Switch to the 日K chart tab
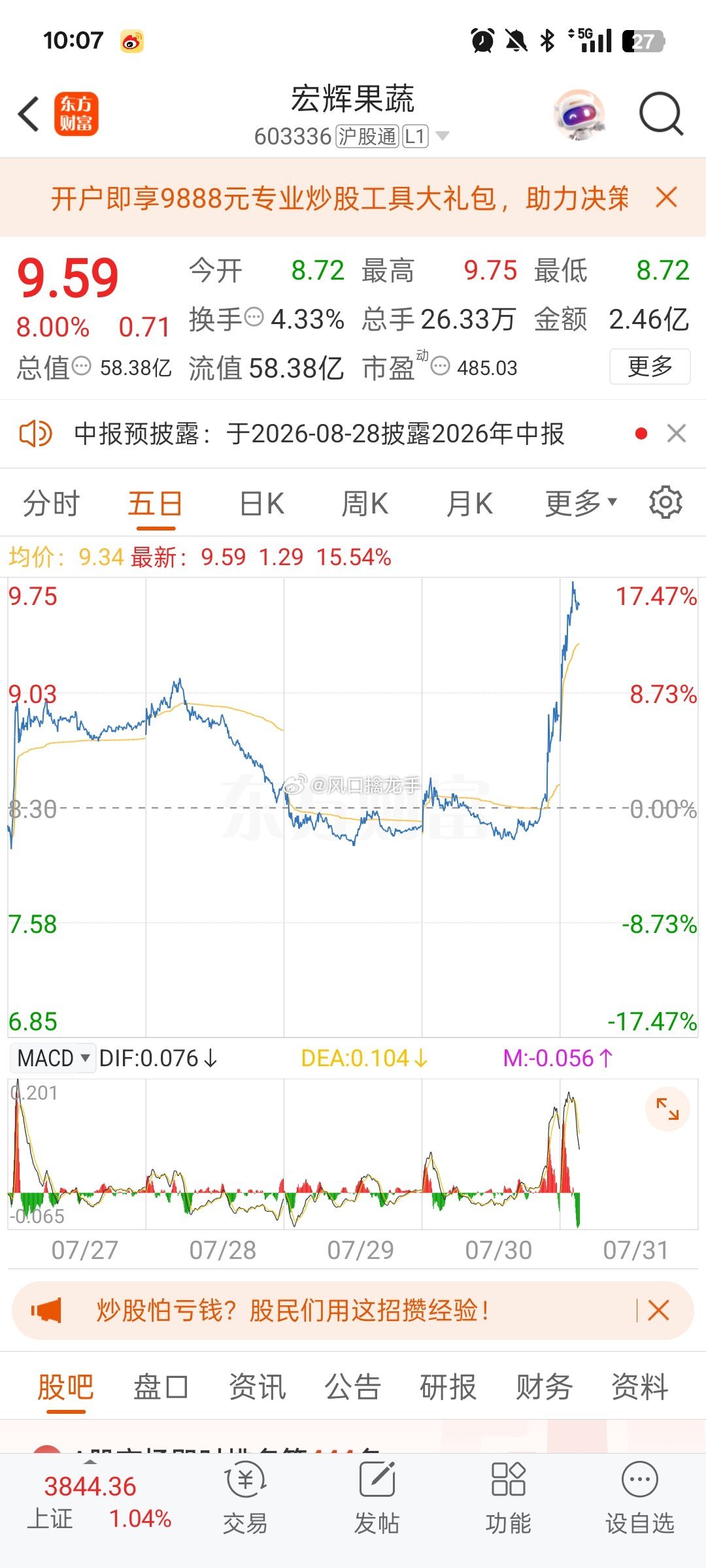 click(x=261, y=504)
